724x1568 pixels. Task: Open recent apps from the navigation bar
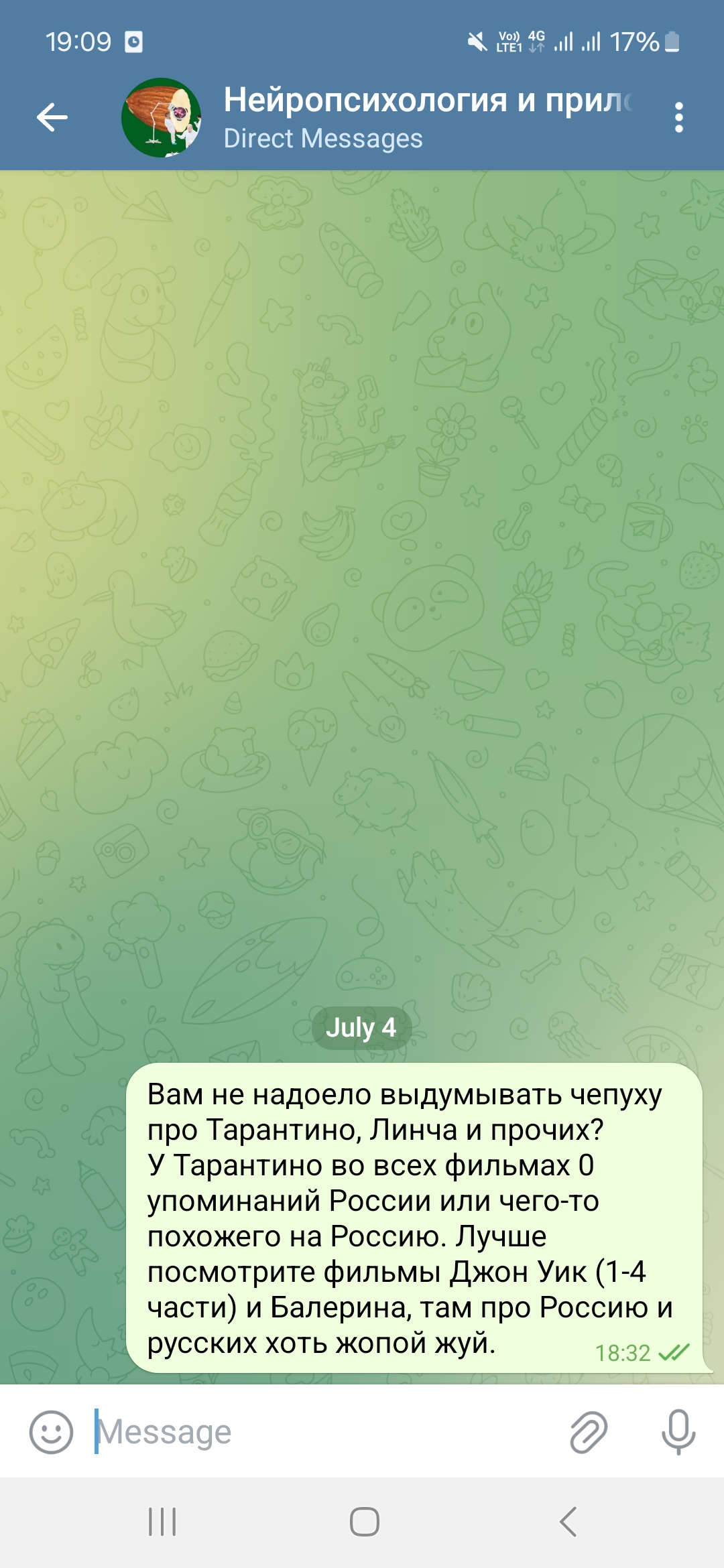(162, 1522)
